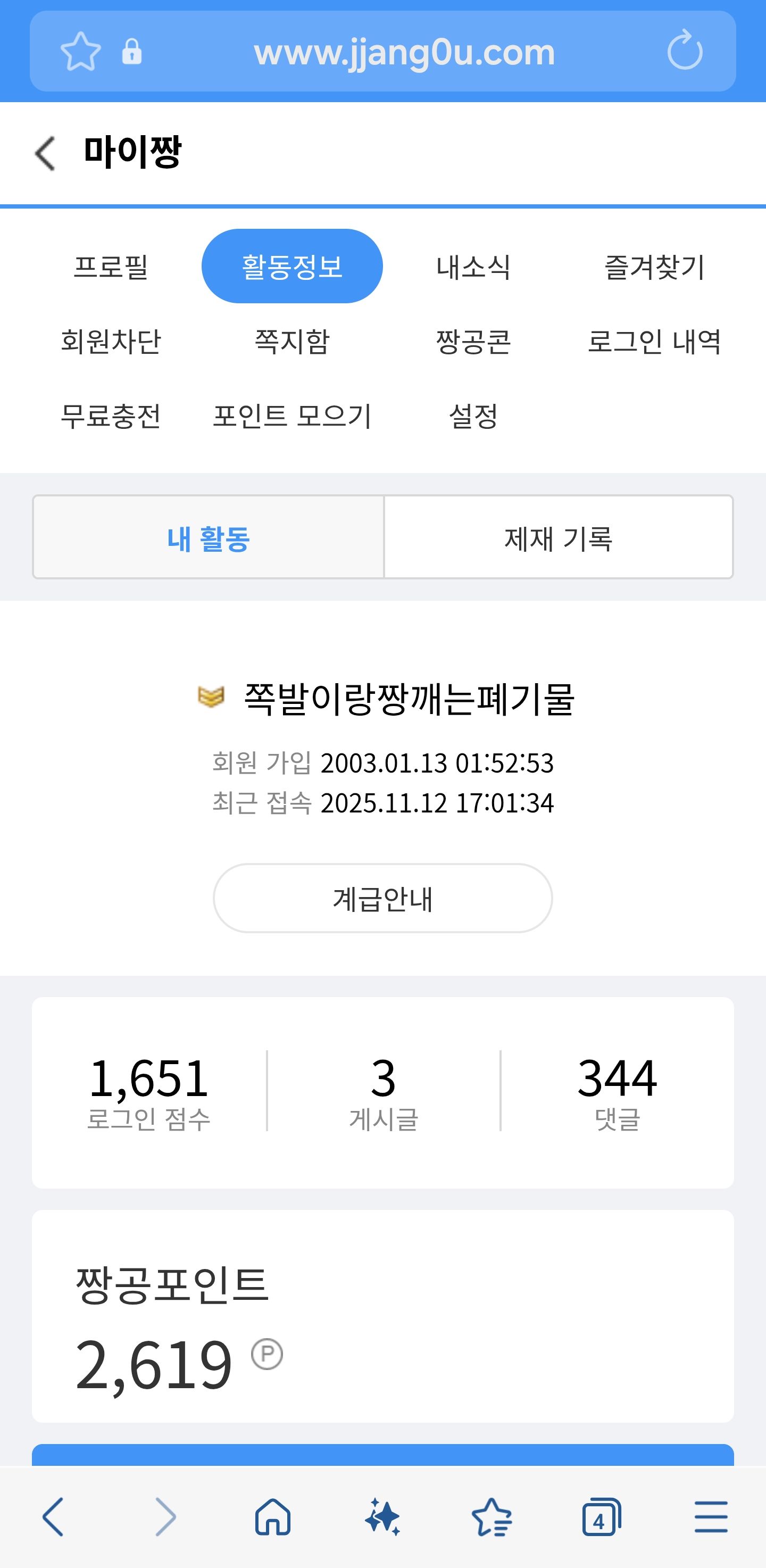Select the 내 활동 tab

coord(209,537)
